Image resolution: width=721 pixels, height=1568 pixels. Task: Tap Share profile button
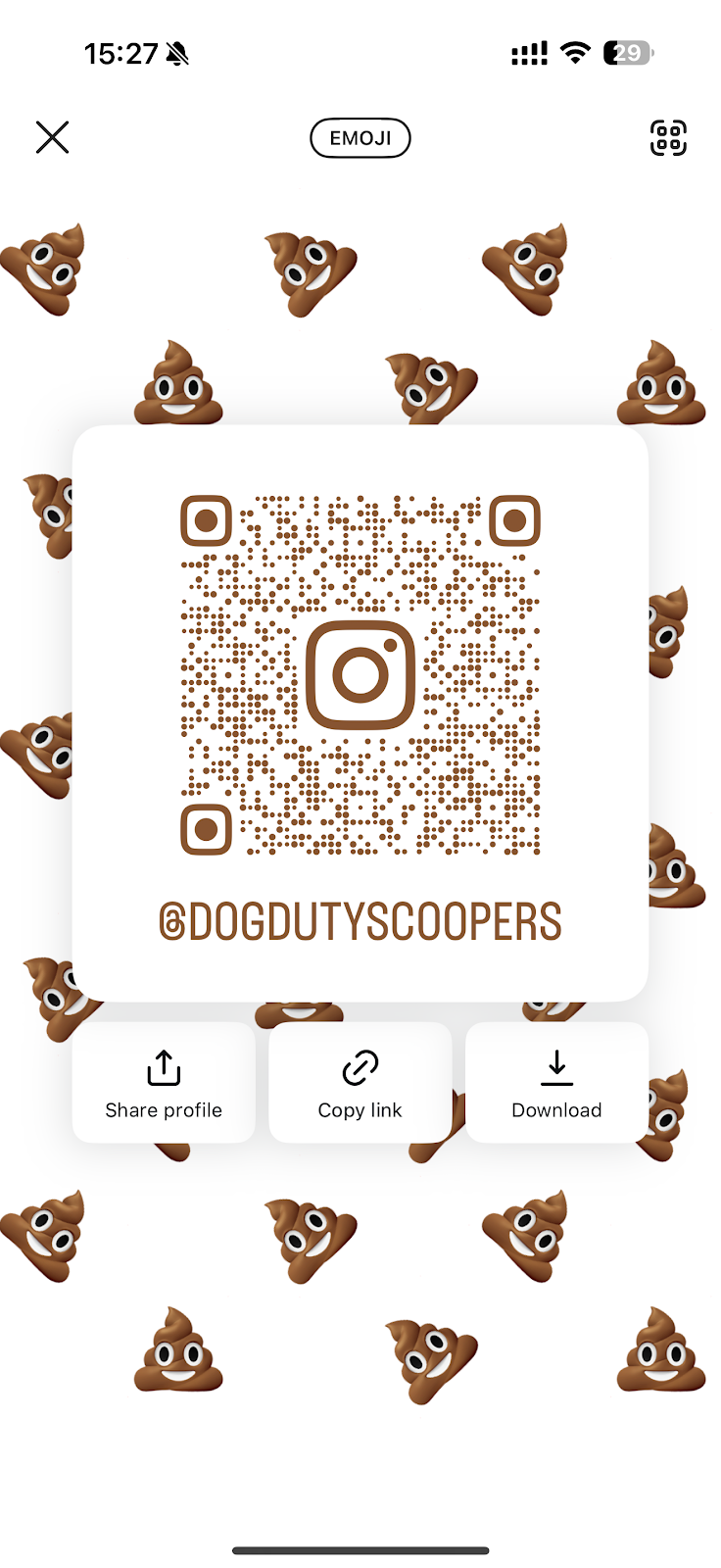pyautogui.click(x=164, y=1083)
